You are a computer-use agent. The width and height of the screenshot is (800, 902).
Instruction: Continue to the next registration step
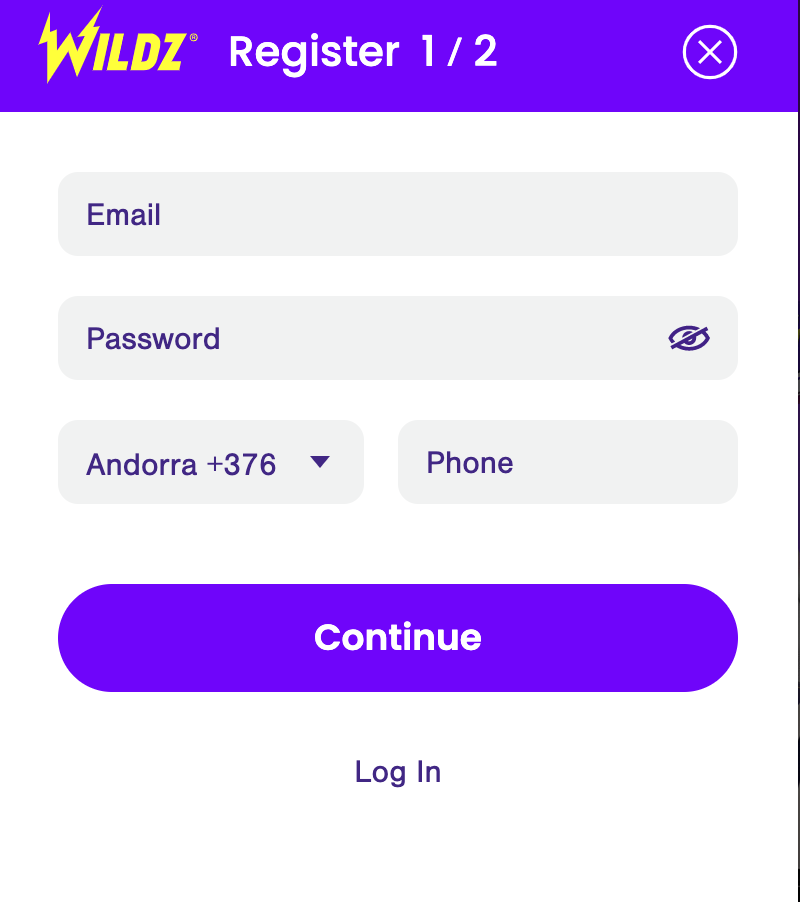pos(397,638)
